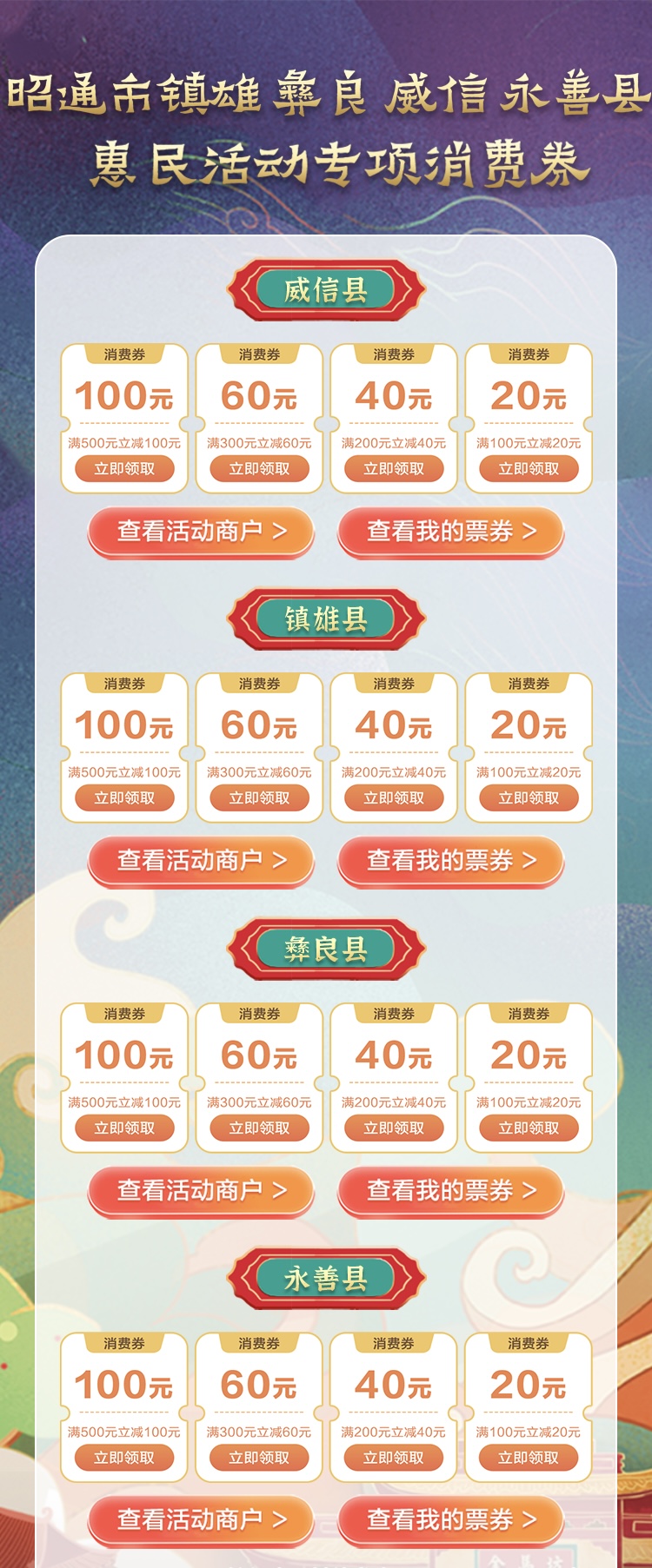Claim the 100元 coupon for 永善县
This screenshot has height=1568, width=652.
click(124, 1458)
